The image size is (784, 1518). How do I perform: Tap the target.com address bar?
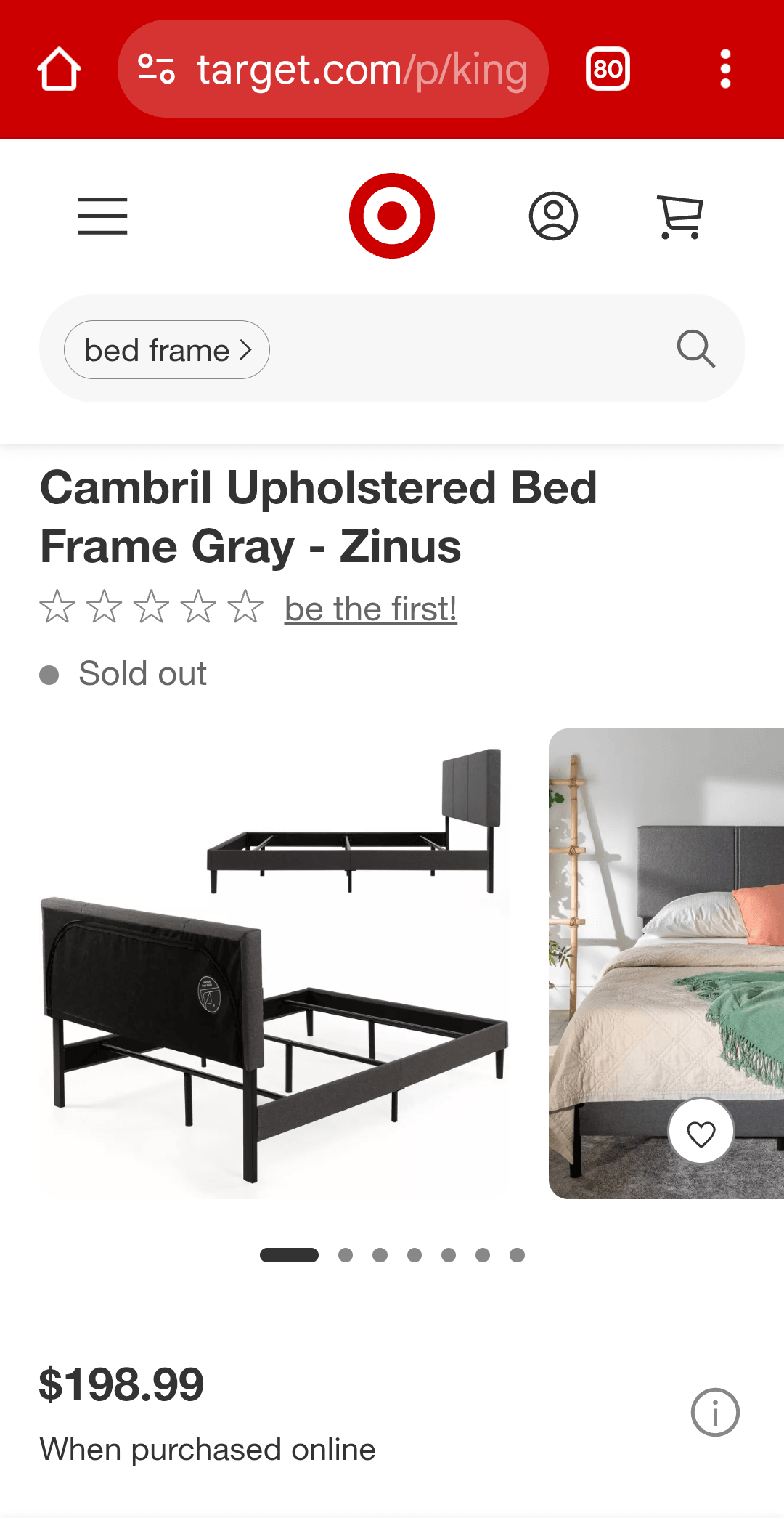point(332,70)
